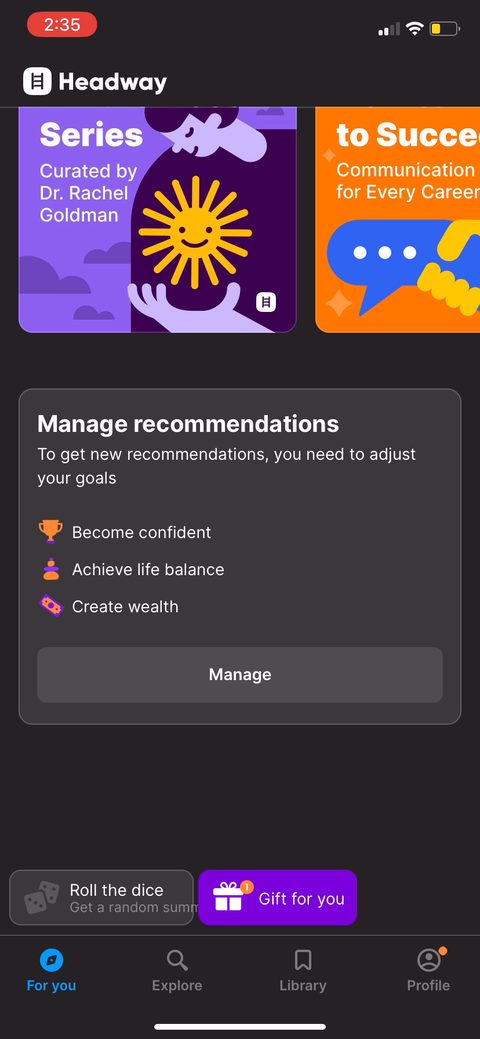
Task: Switch to the For you tab
Action: coord(51,971)
